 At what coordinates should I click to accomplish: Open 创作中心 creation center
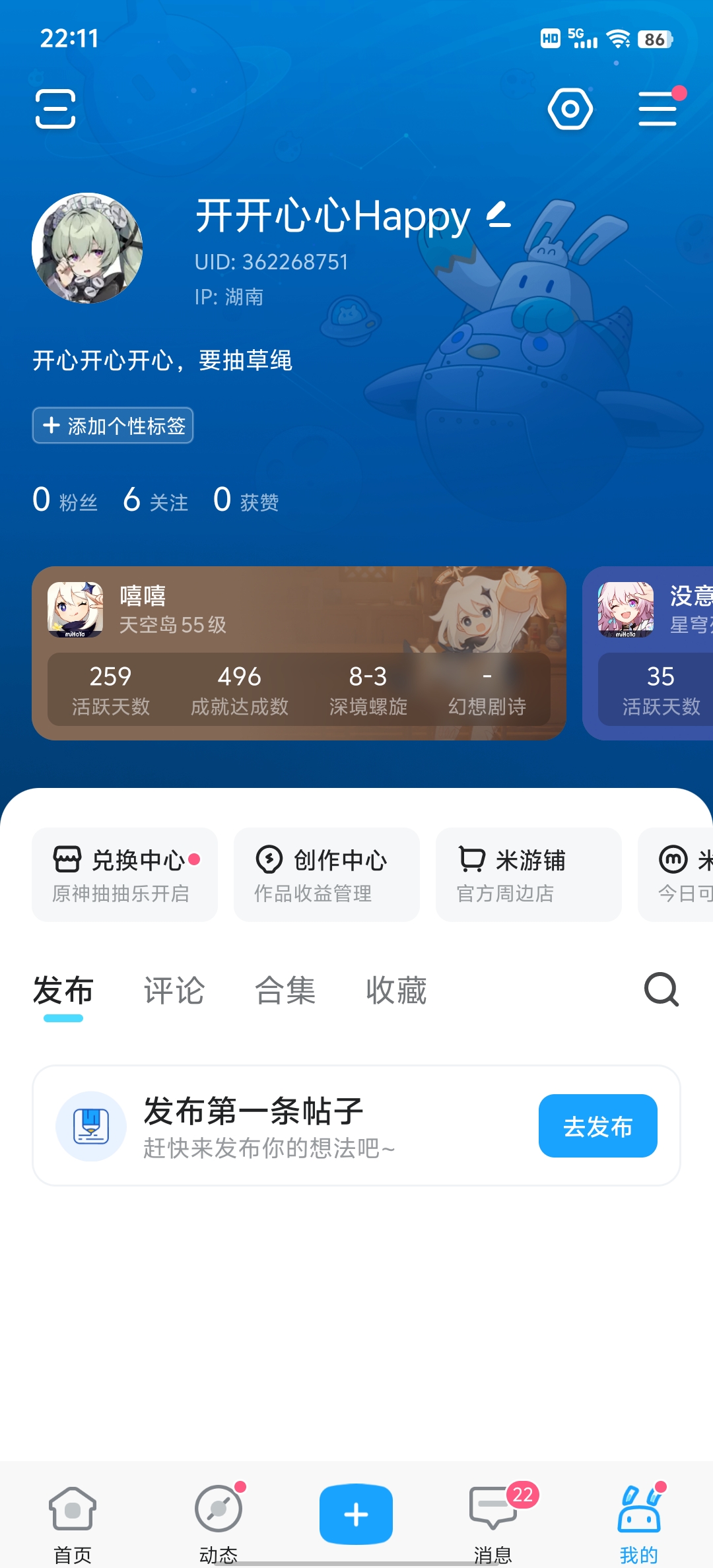[x=326, y=874]
